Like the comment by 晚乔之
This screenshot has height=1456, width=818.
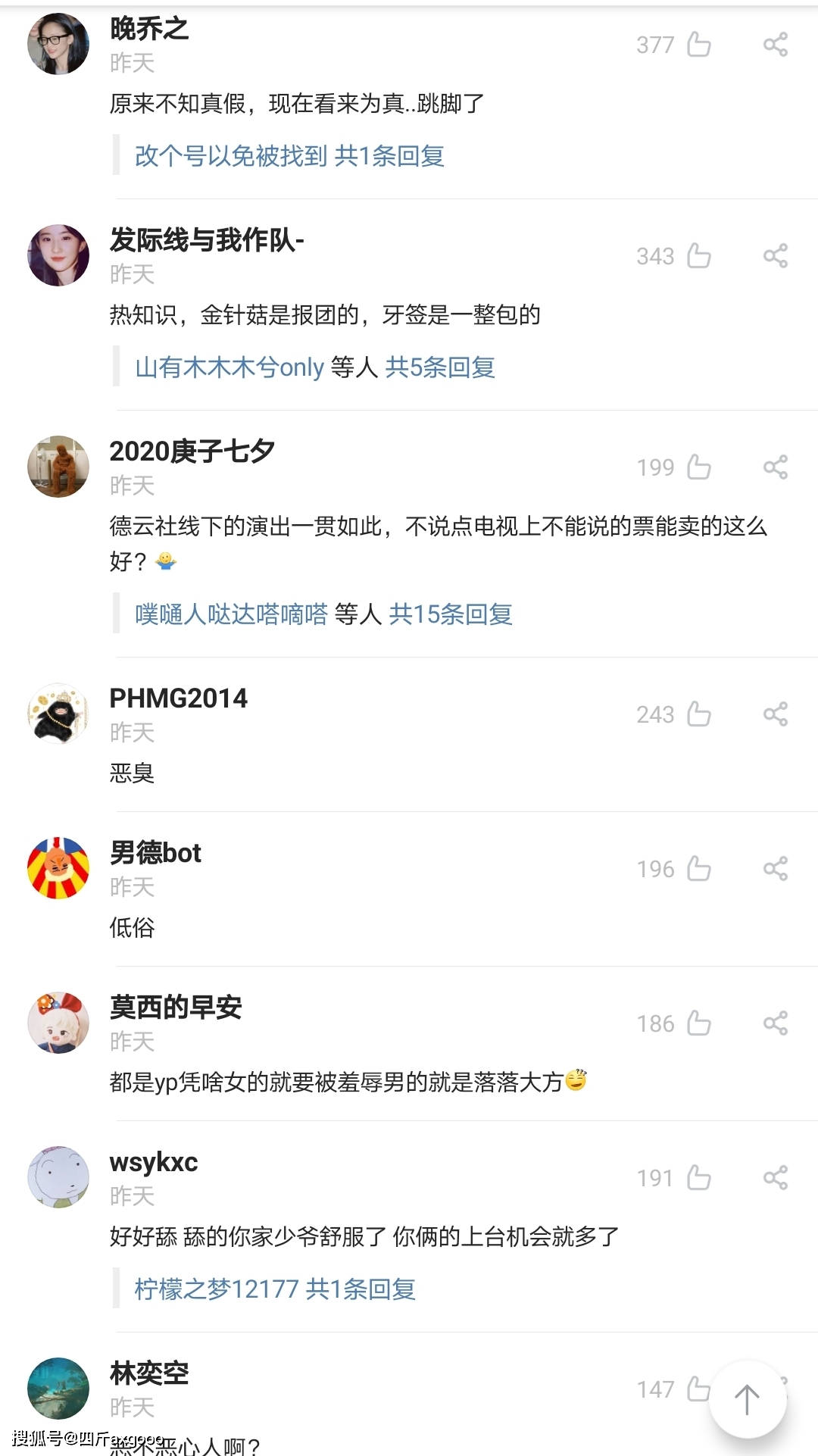pyautogui.click(x=698, y=45)
